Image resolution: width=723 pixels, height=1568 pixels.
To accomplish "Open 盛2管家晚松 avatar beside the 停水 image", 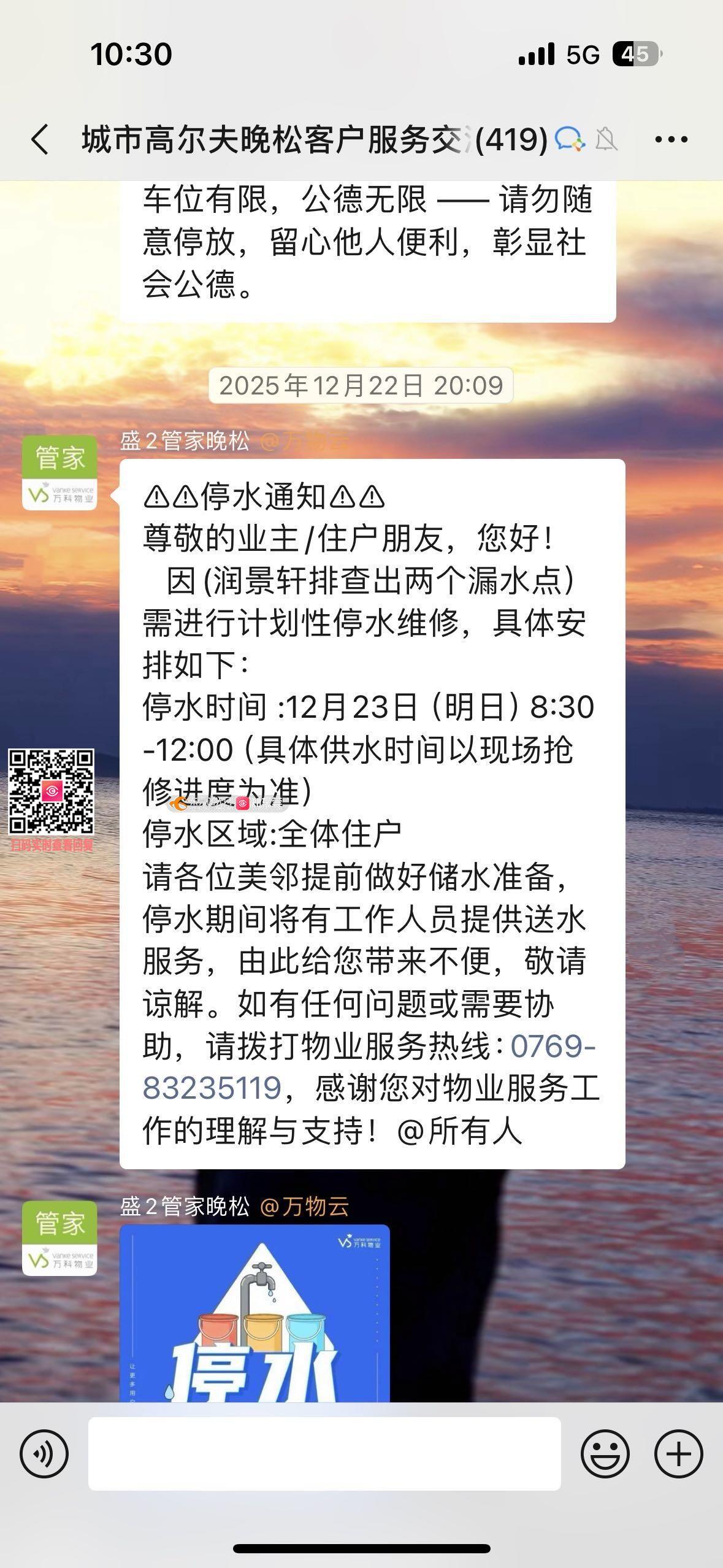I will click(x=59, y=1238).
